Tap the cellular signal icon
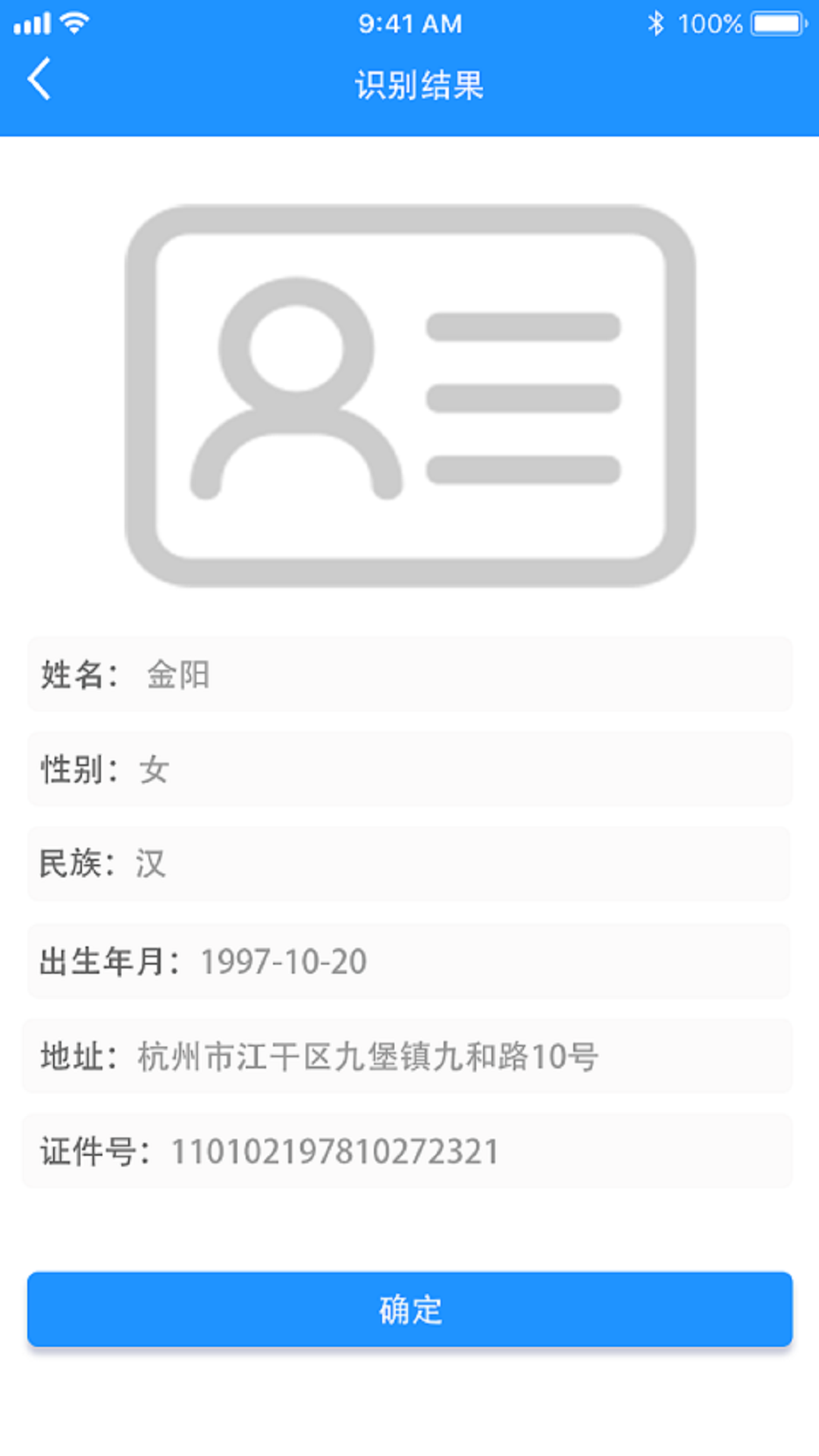The width and height of the screenshot is (819, 1456). point(32,23)
